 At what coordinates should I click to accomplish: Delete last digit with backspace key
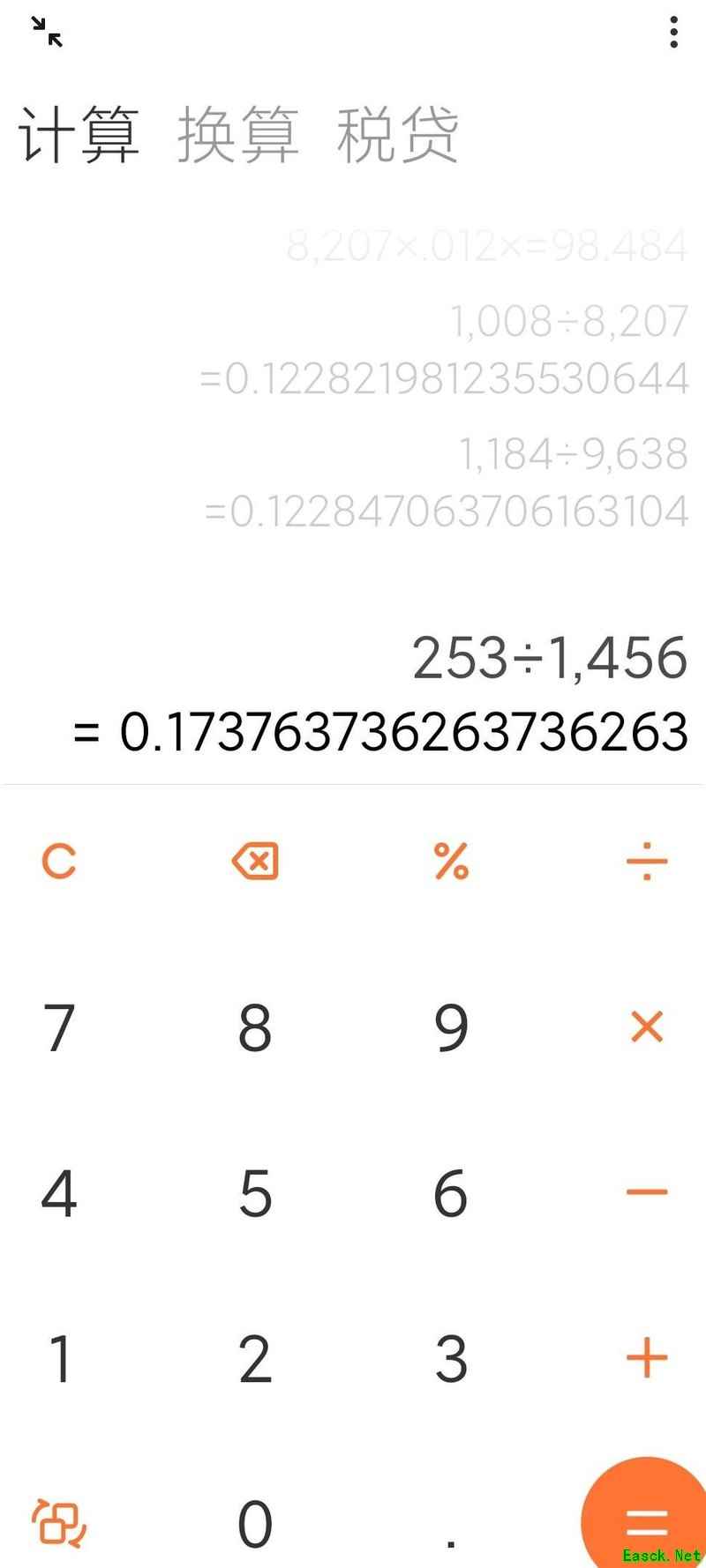pyautogui.click(x=255, y=861)
